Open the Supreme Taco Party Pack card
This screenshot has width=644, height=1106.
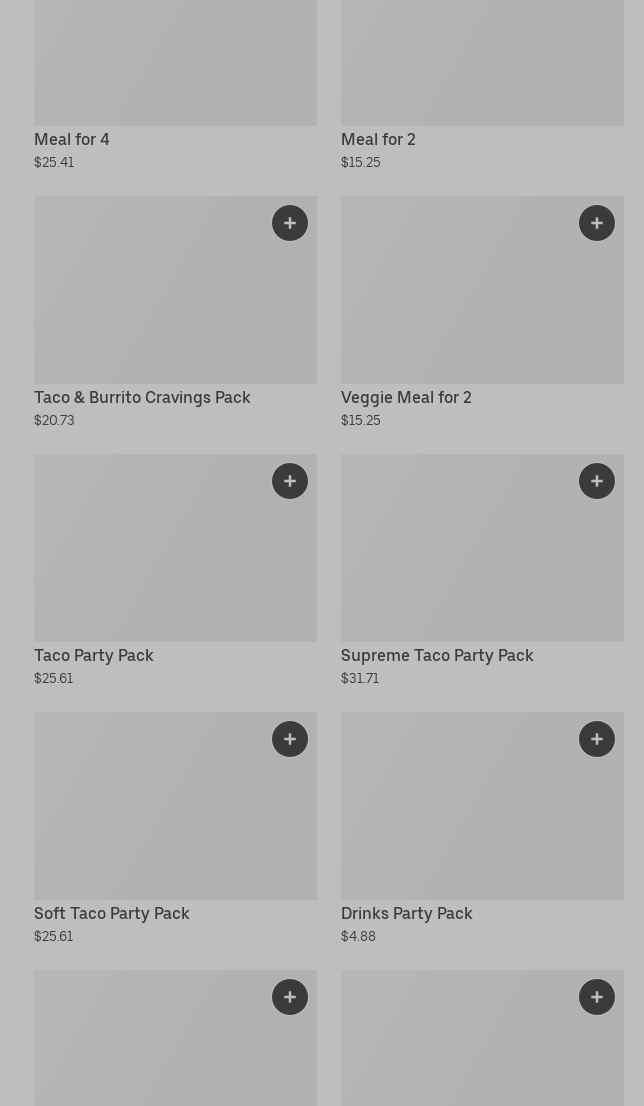coord(482,571)
